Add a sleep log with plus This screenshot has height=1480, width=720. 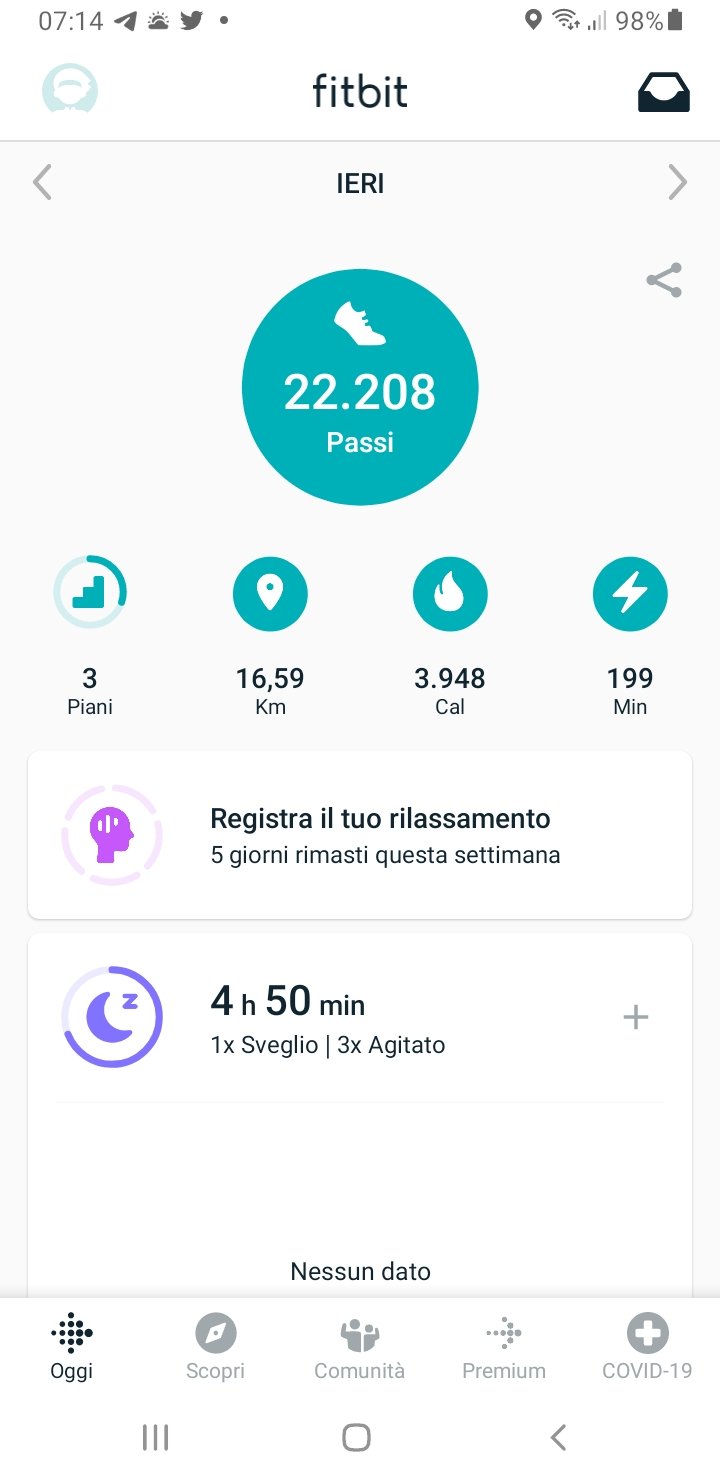[636, 1017]
